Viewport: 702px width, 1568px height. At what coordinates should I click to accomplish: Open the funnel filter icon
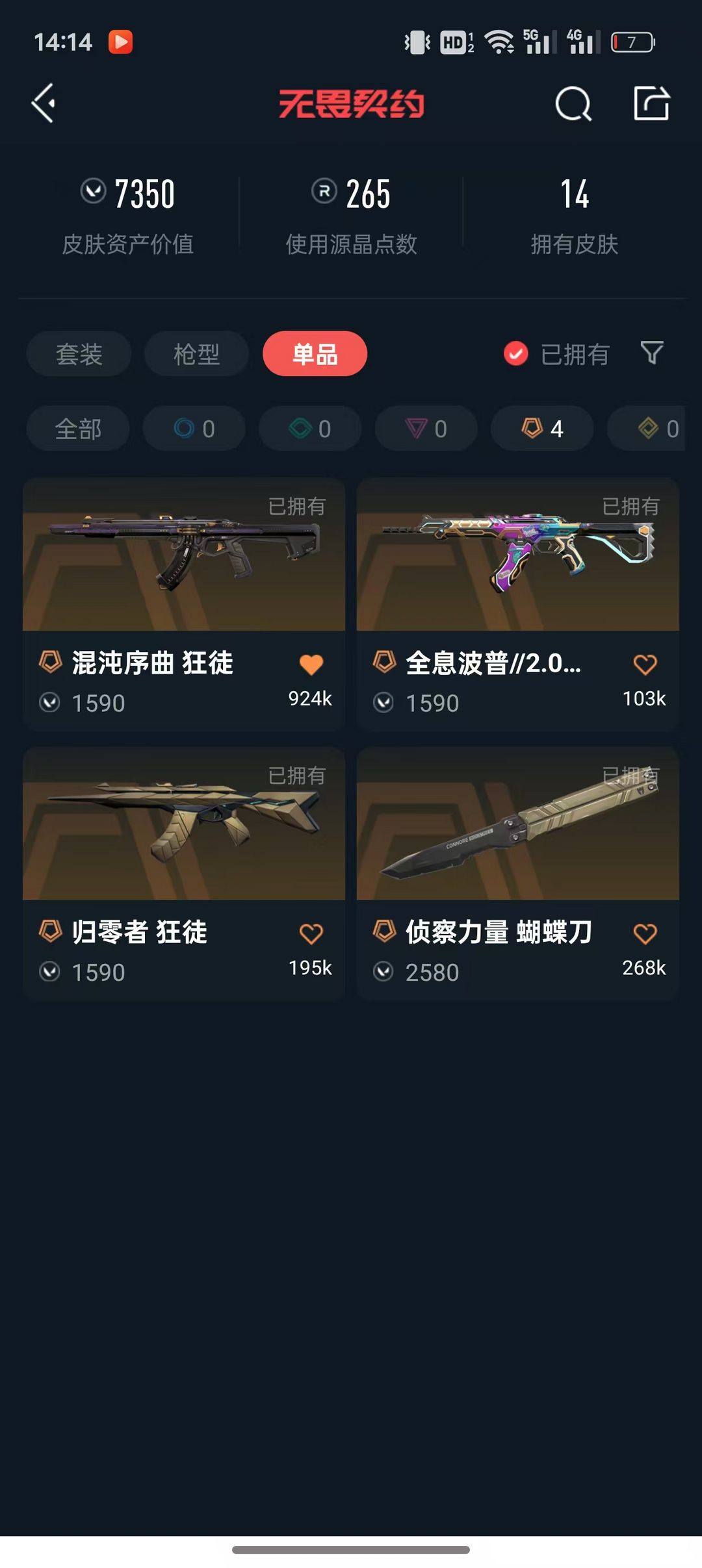(651, 353)
